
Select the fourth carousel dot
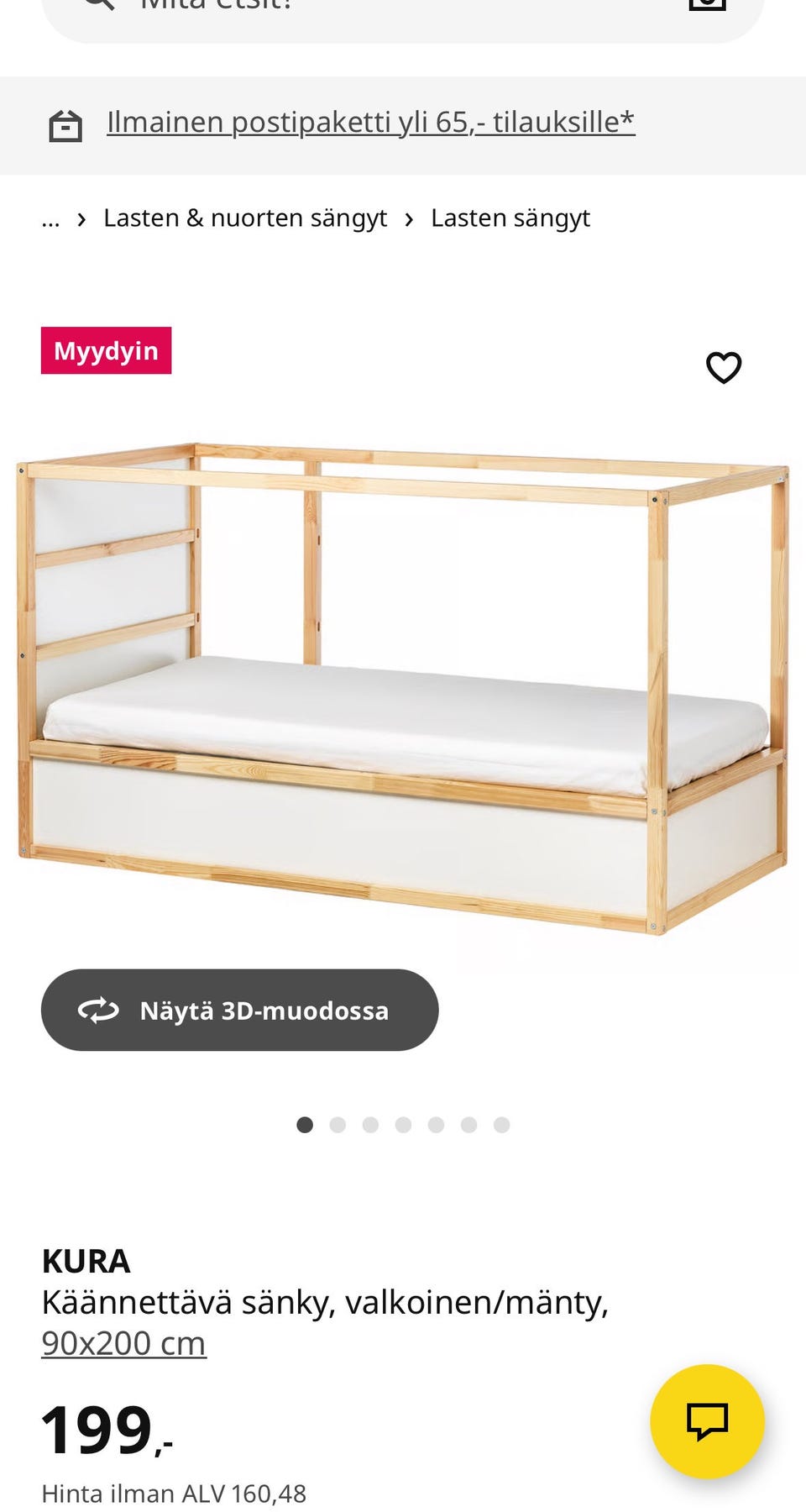[x=403, y=1125]
